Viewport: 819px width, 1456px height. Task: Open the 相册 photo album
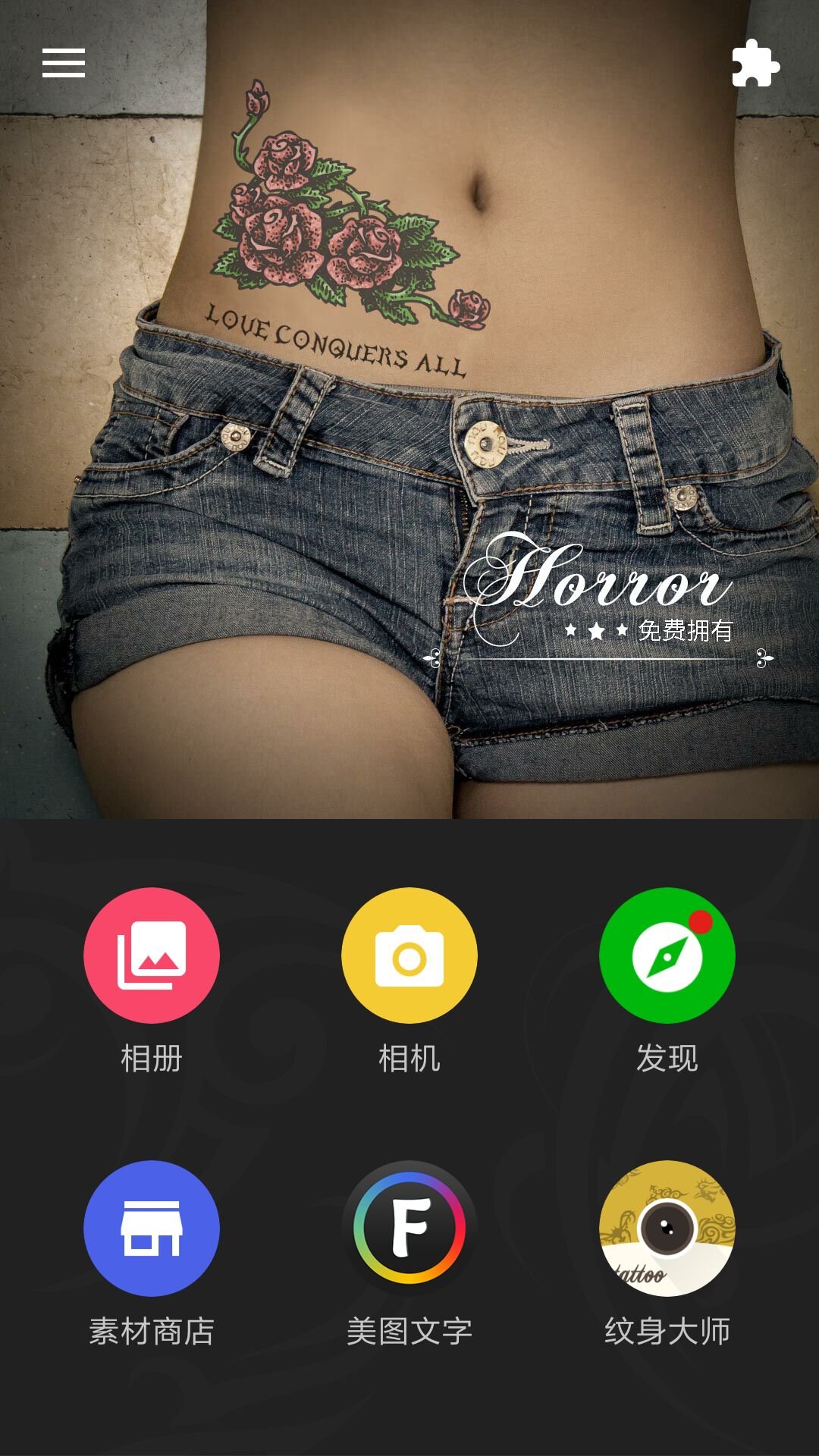152,955
